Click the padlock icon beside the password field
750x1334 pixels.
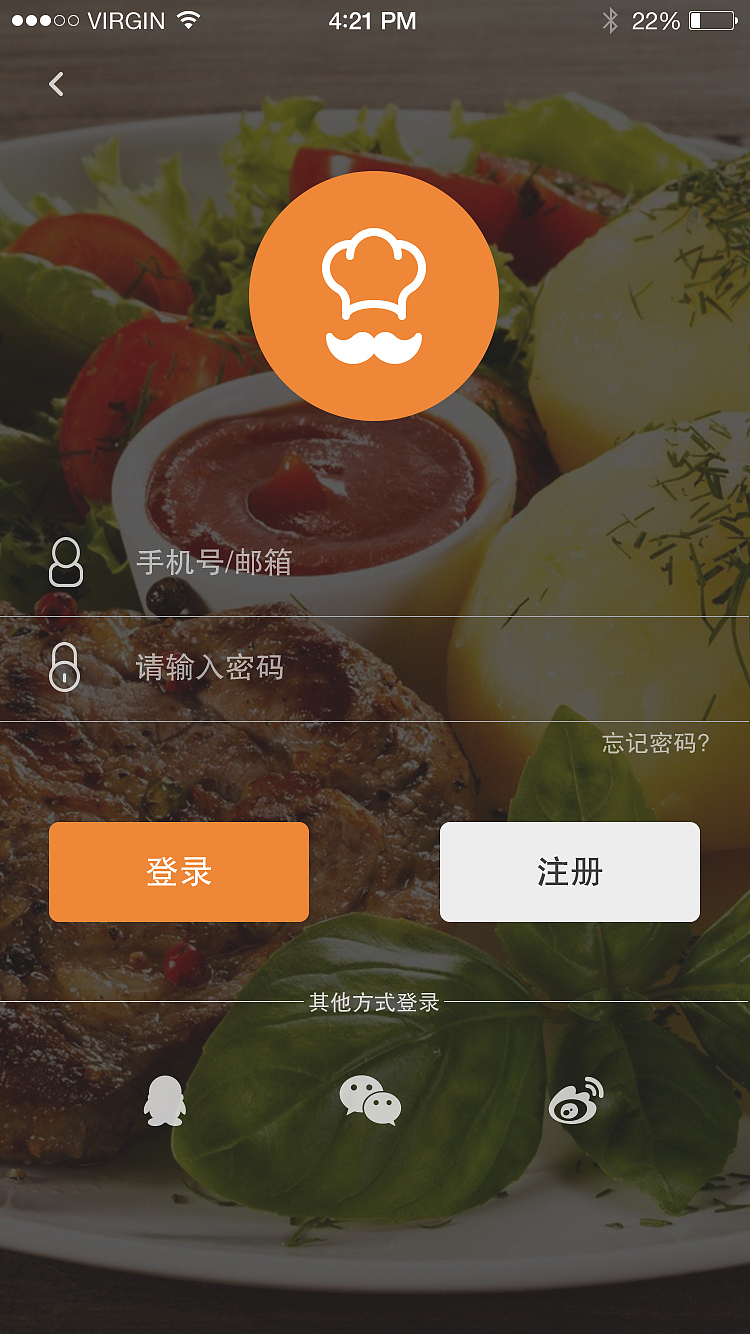coord(64,668)
